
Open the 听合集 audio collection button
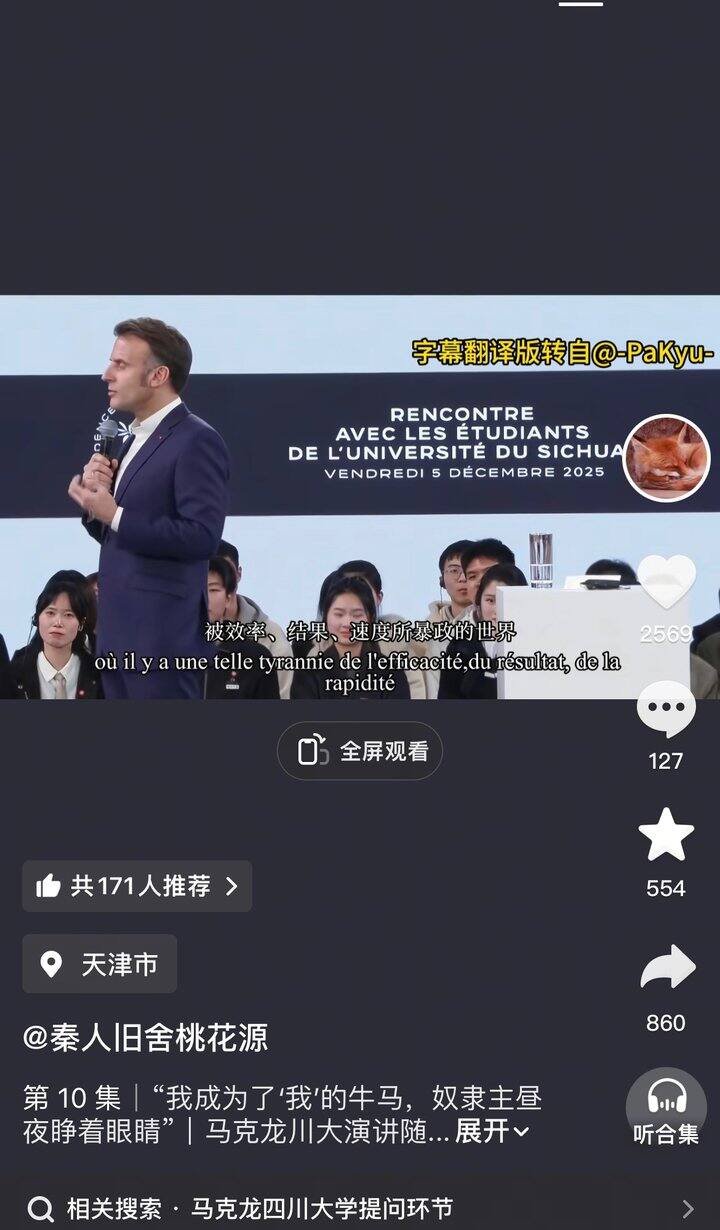click(x=666, y=1110)
